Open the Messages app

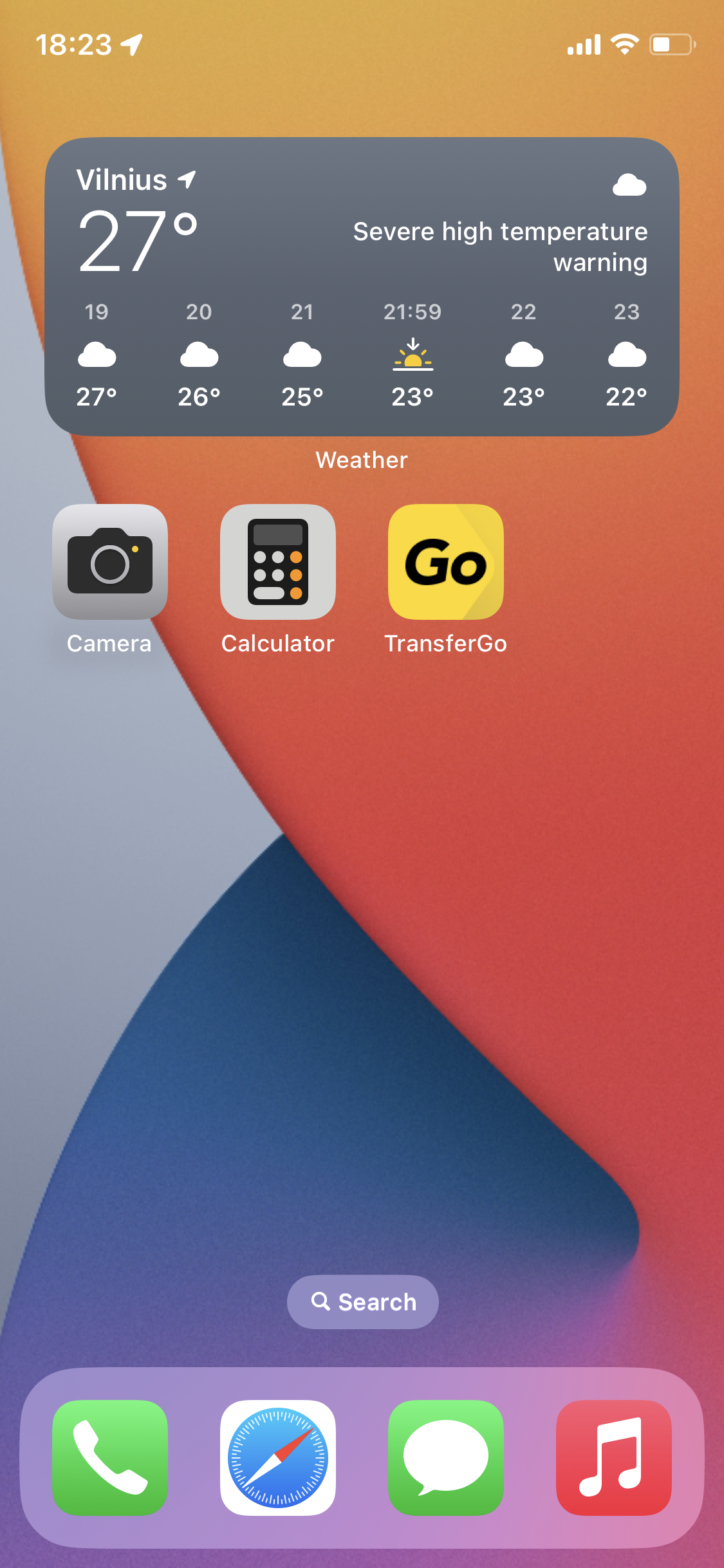click(445, 1457)
